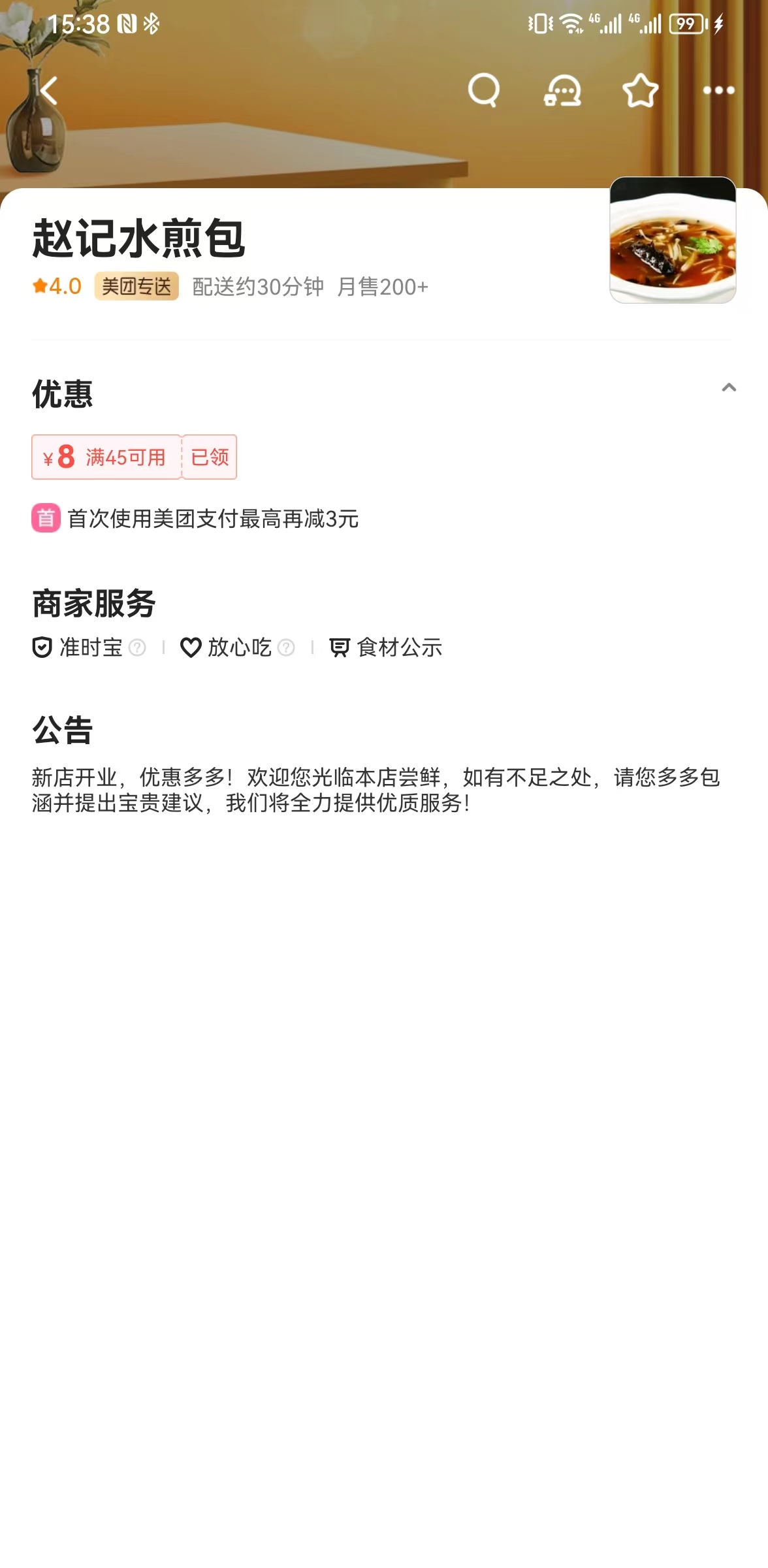The width and height of the screenshot is (768, 1568).
Task: Collapse the 优惠 section chevron
Action: tap(729, 388)
